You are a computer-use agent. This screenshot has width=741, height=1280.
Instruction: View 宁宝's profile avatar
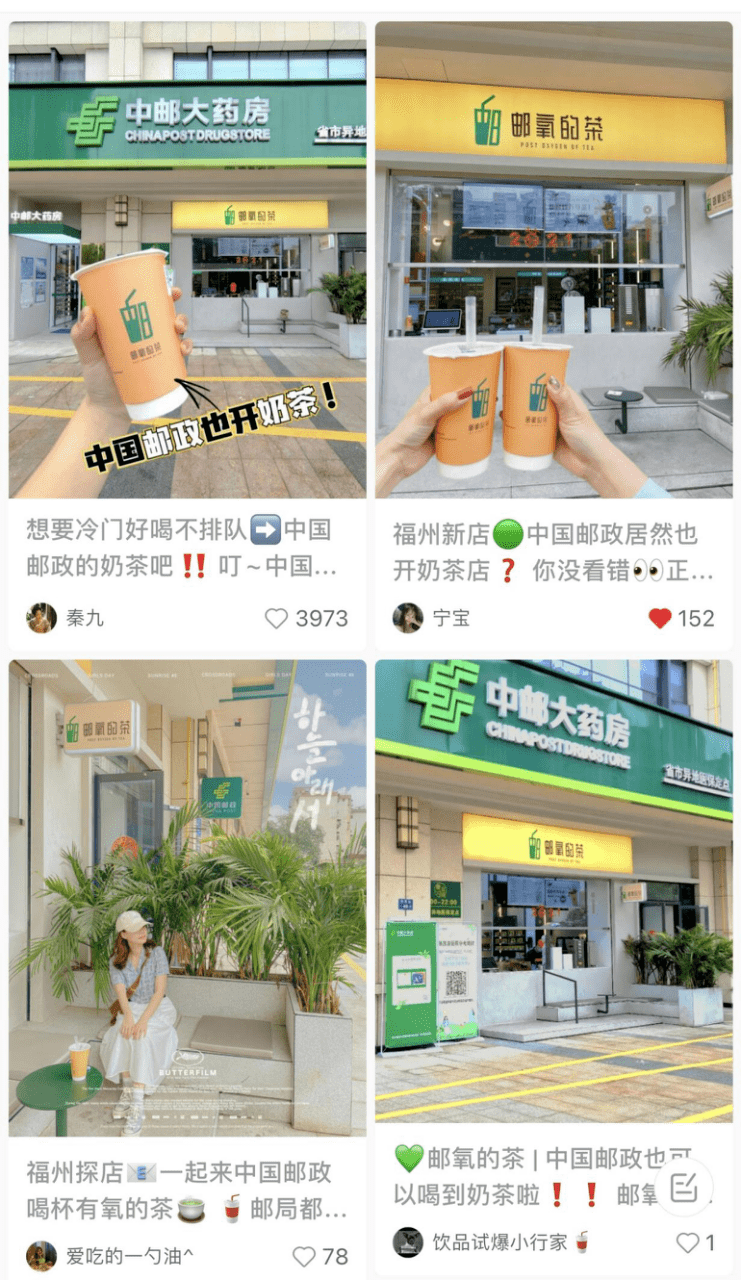[x=408, y=618]
